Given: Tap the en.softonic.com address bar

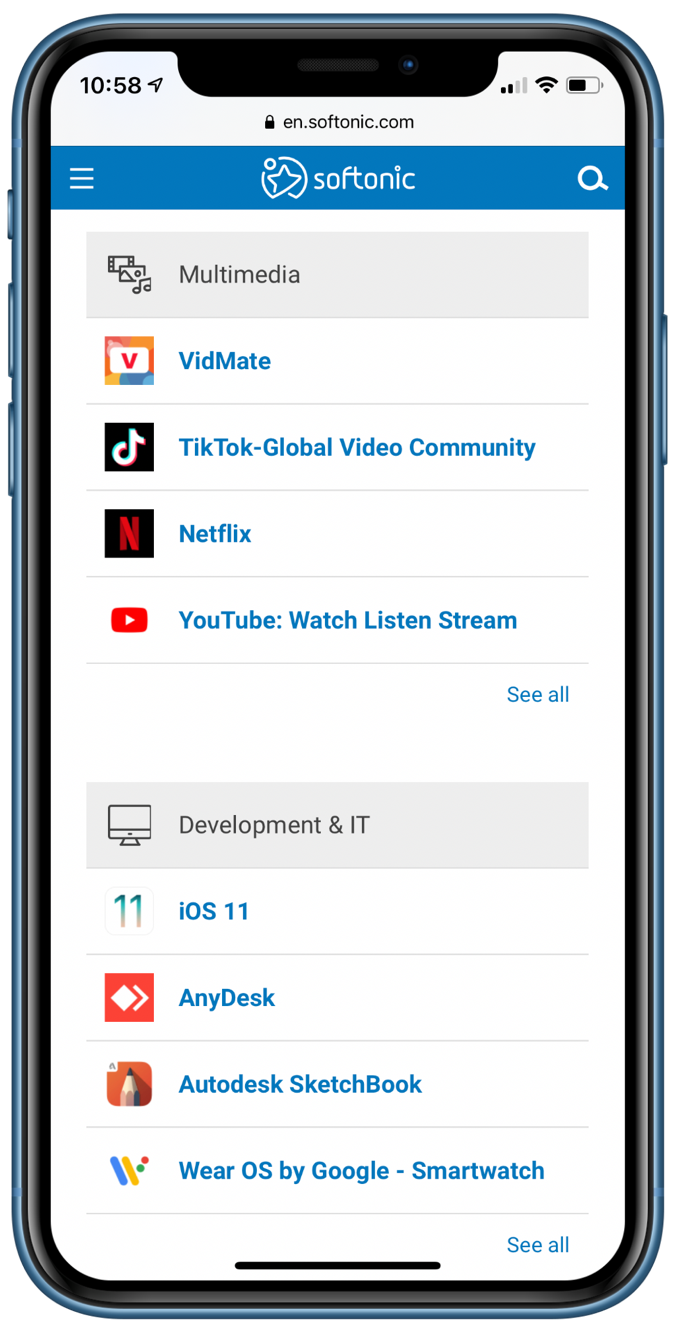Looking at the screenshot, I should (338, 122).
